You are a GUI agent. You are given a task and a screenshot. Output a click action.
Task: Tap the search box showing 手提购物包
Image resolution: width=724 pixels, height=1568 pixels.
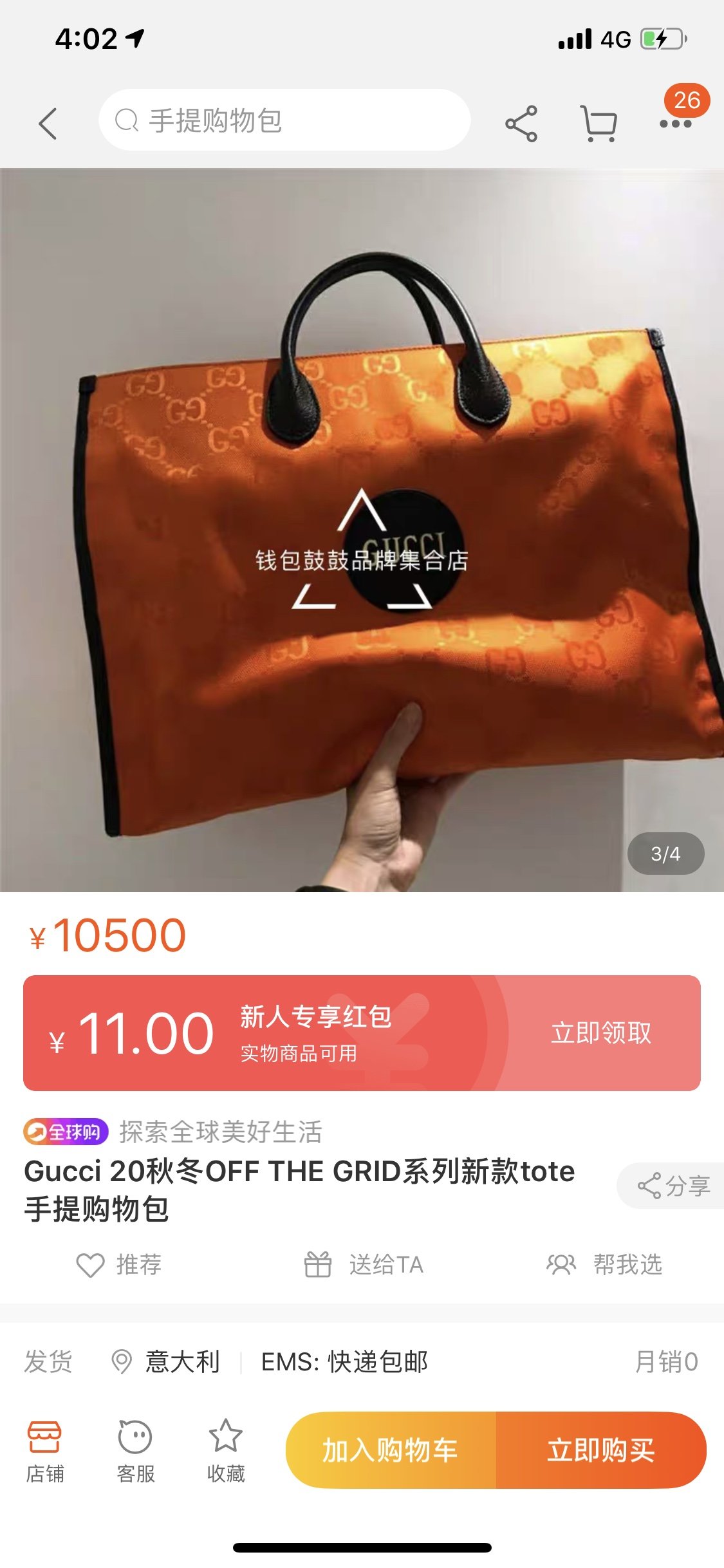(x=284, y=120)
